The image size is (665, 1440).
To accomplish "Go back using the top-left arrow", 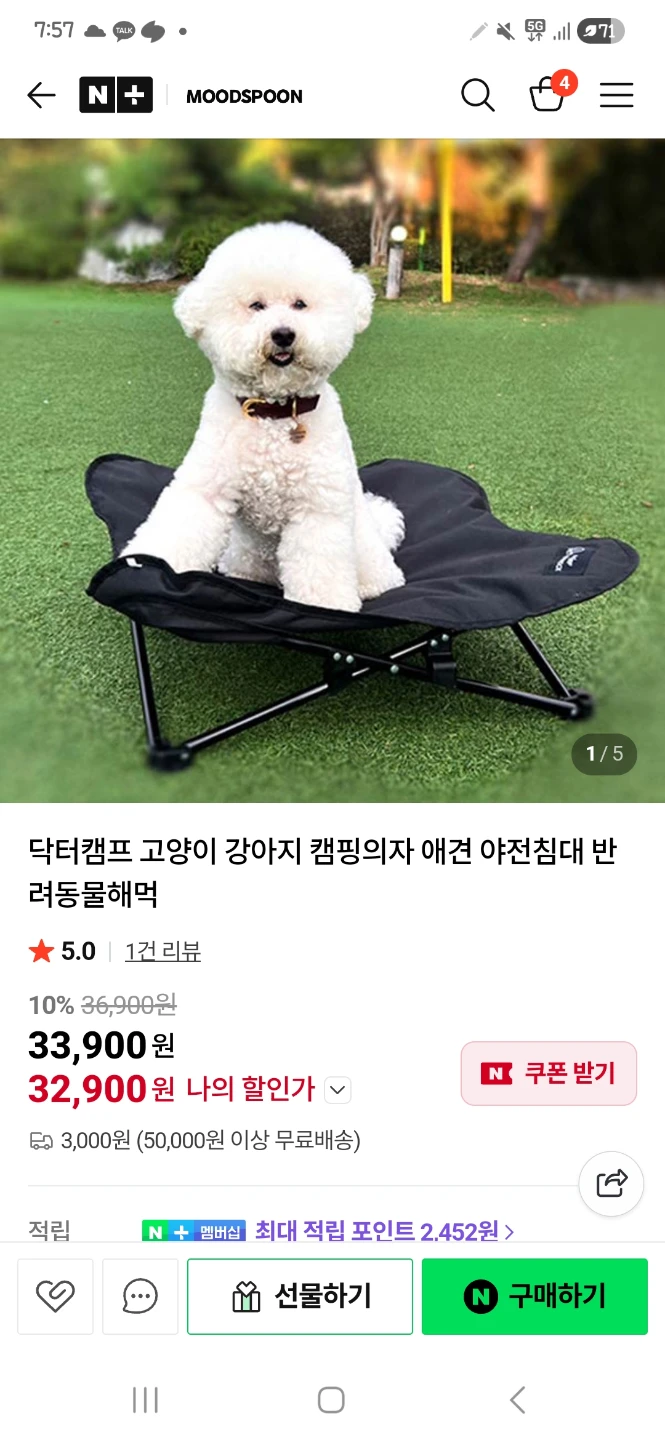I will [41, 96].
